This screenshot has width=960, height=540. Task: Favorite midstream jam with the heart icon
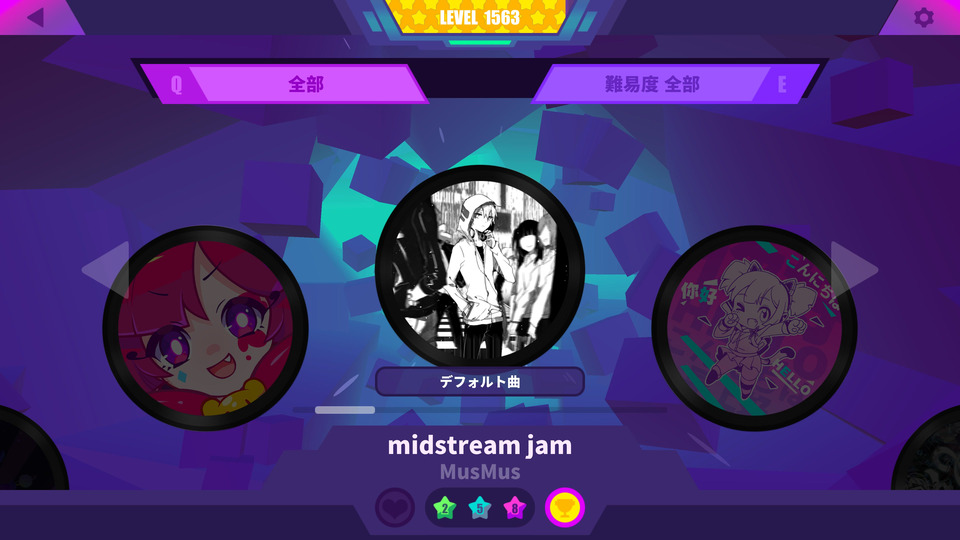[x=395, y=508]
